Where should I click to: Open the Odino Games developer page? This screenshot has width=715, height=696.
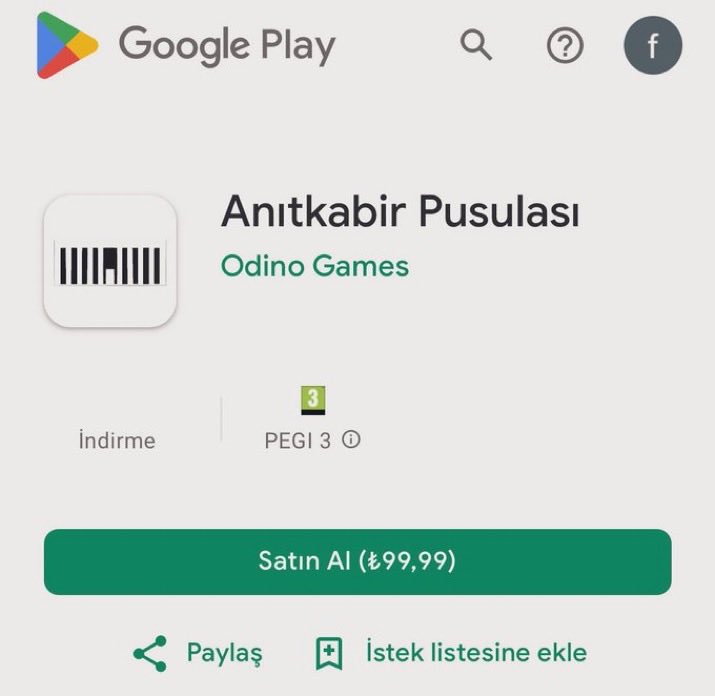314,266
